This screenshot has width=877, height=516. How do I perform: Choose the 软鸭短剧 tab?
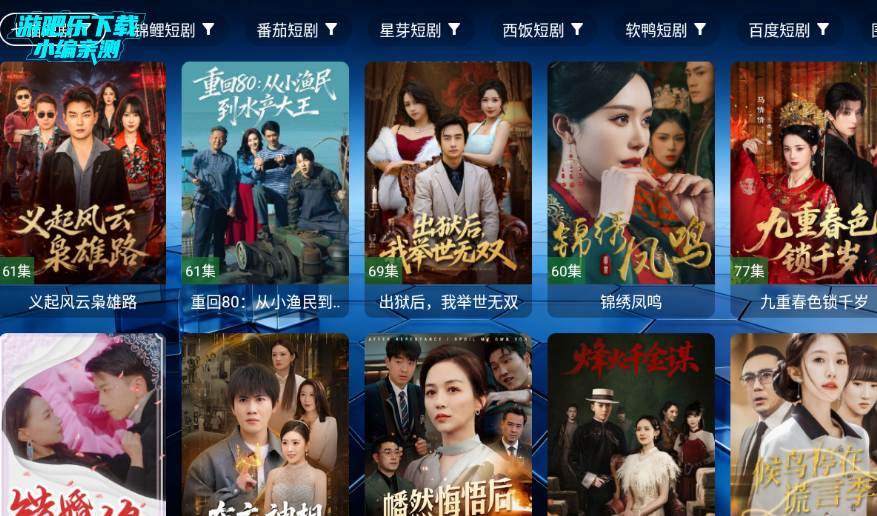[666, 30]
